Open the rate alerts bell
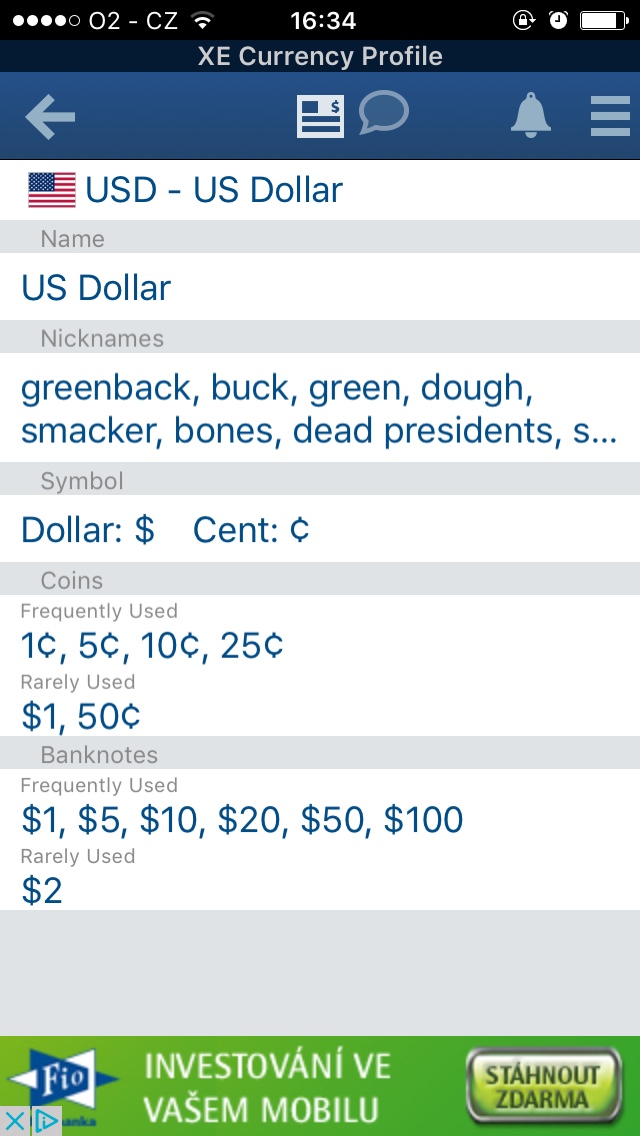This screenshot has height=1136, width=640. [531, 115]
